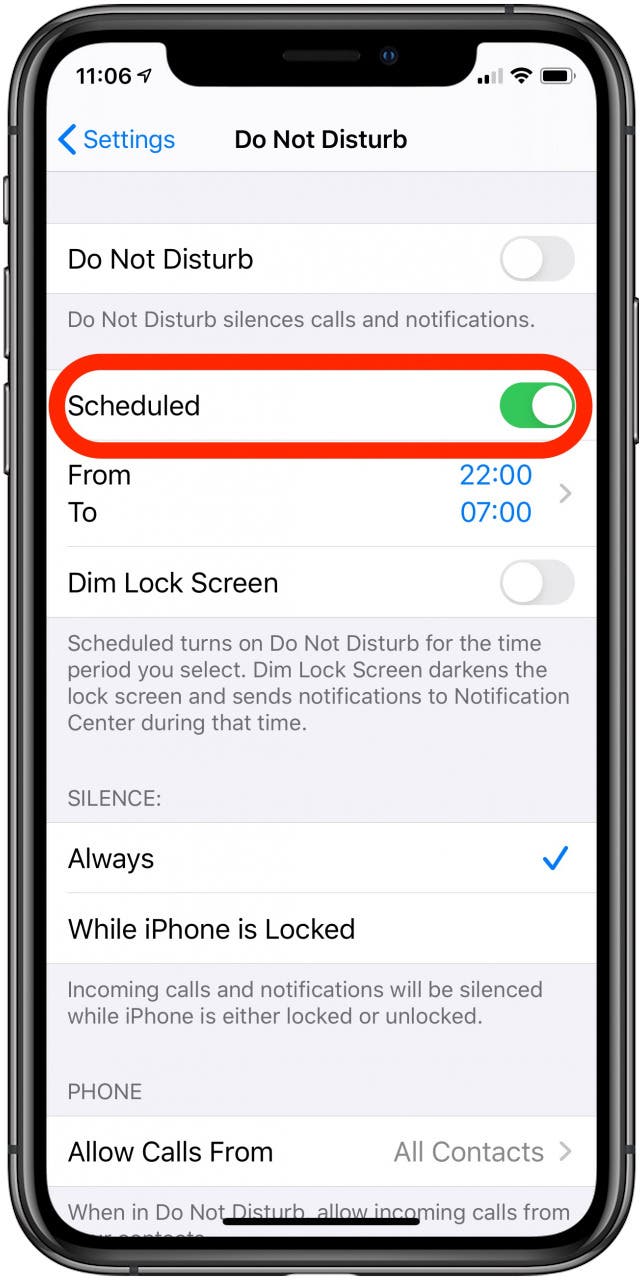Choose While iPhone is Locked

coord(321,929)
